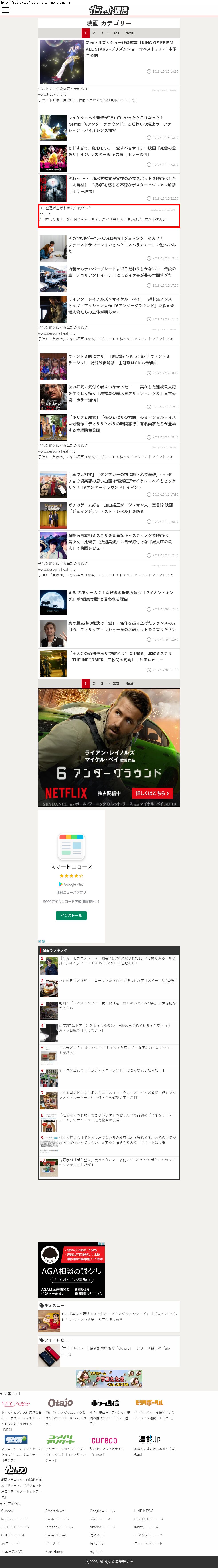Screen dimensions: 218x1568
Task: Install the SmartNews app
Action: tap(71, 915)
